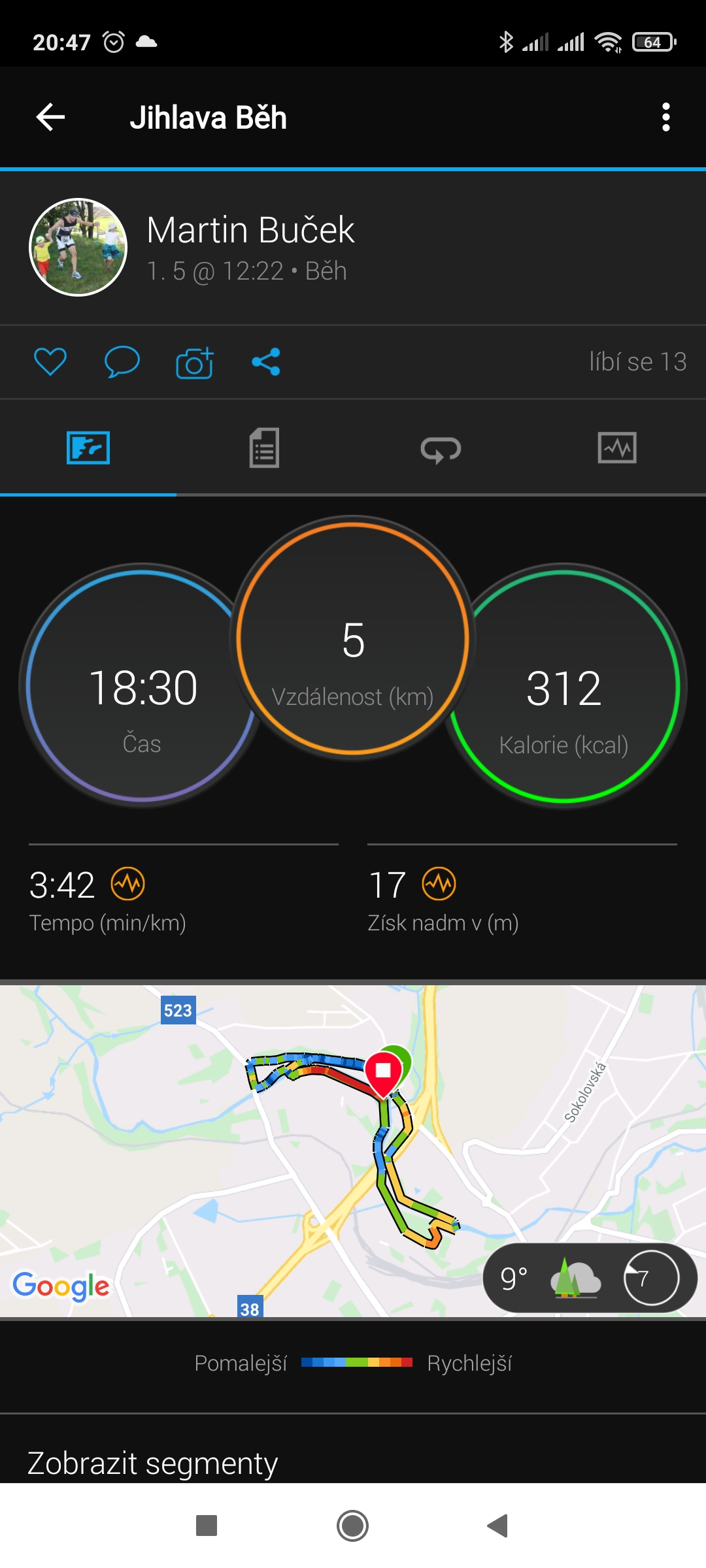Open comments via the speech bubble

tap(122, 362)
